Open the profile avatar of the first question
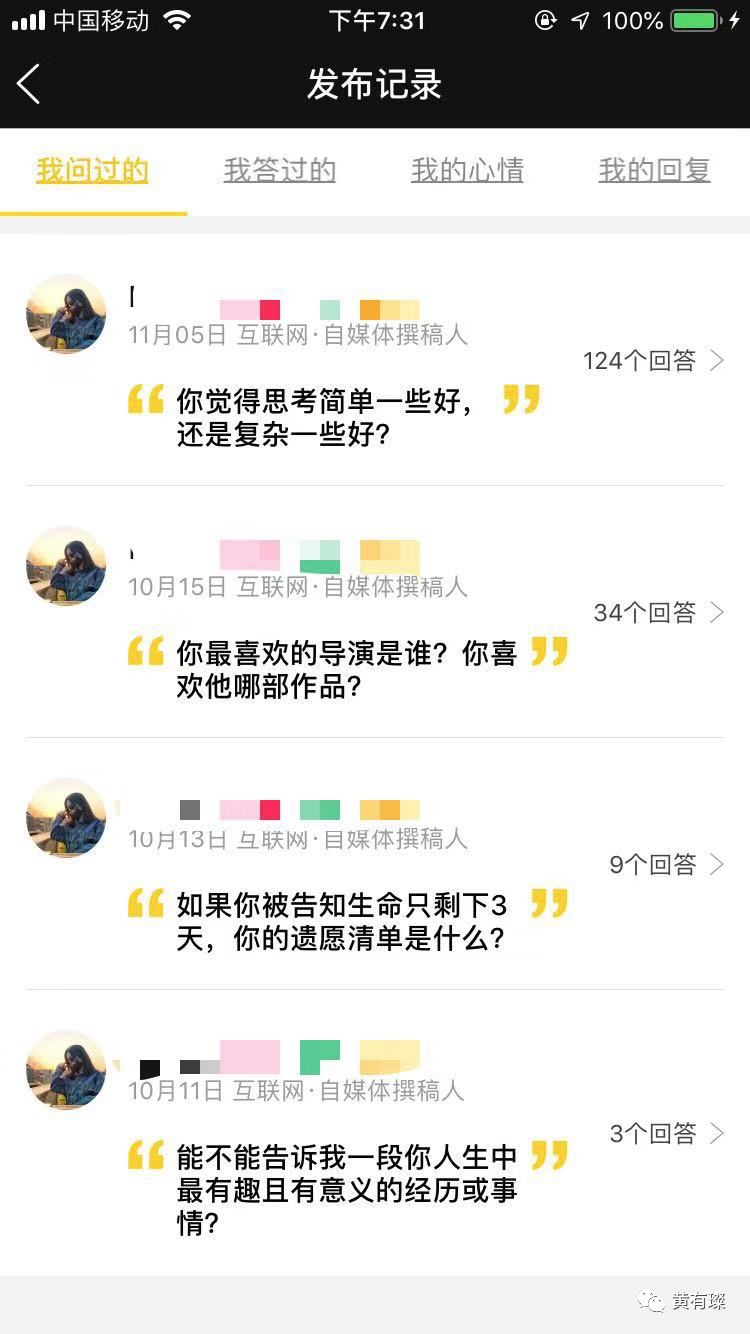The height and width of the screenshot is (1334, 750). click(x=66, y=314)
